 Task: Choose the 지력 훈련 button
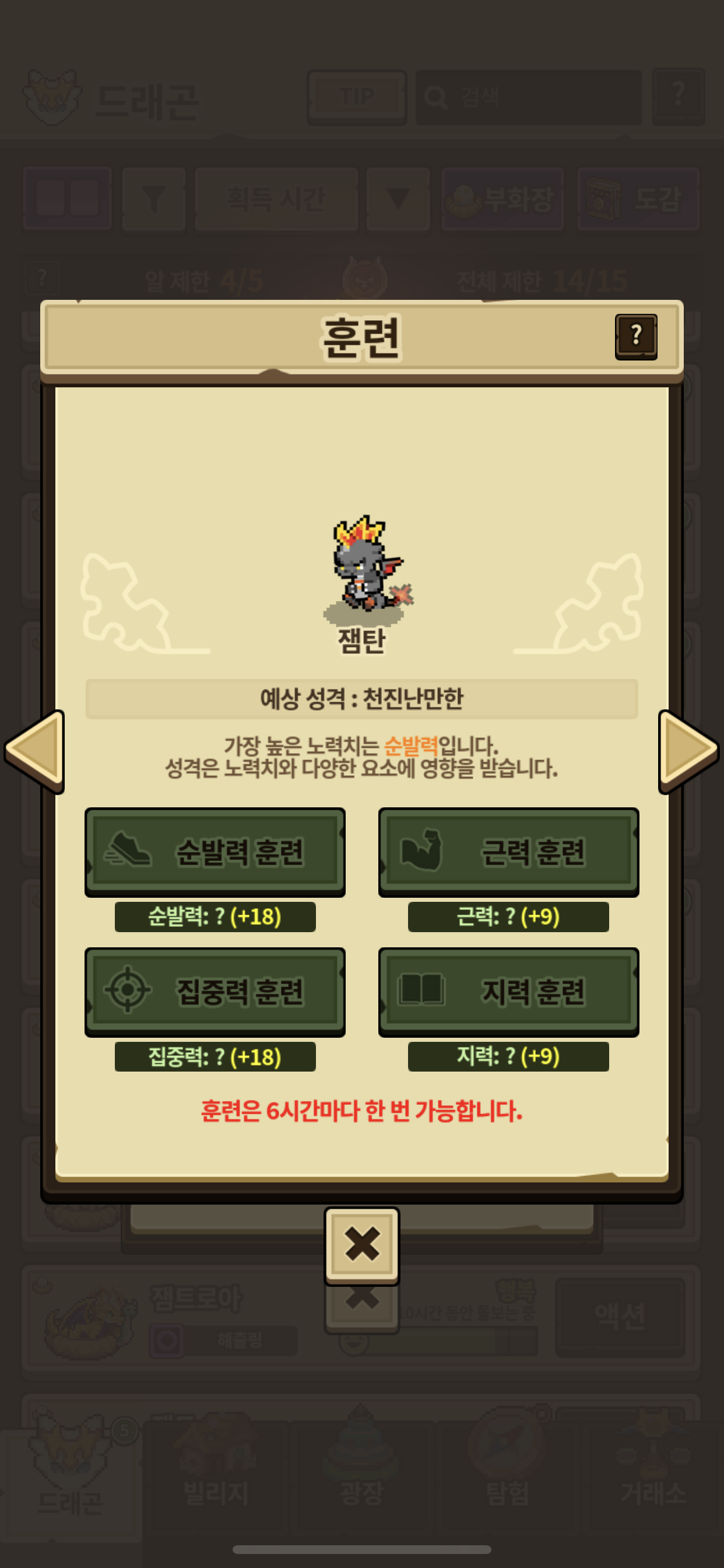508,991
